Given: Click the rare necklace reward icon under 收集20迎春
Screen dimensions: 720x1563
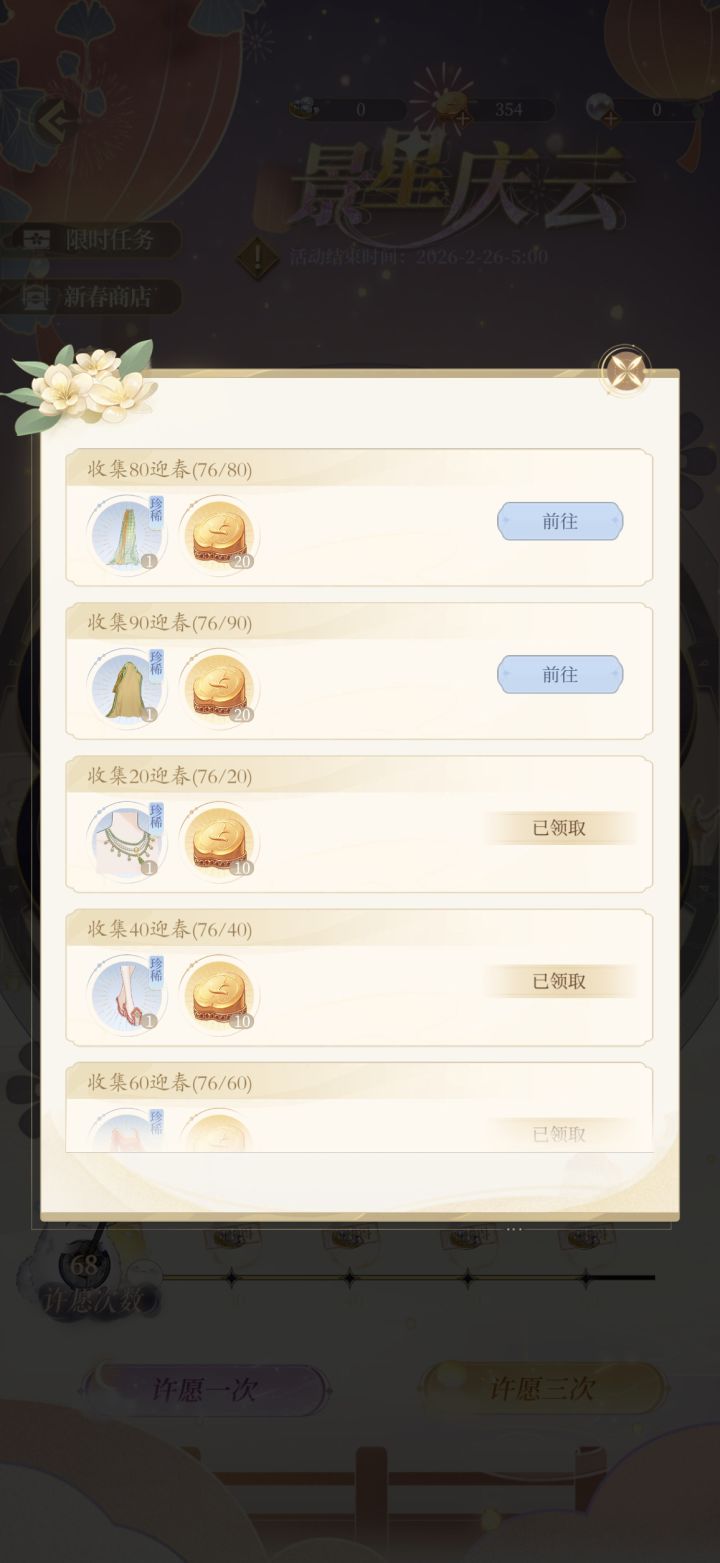Looking at the screenshot, I should pyautogui.click(x=126, y=838).
